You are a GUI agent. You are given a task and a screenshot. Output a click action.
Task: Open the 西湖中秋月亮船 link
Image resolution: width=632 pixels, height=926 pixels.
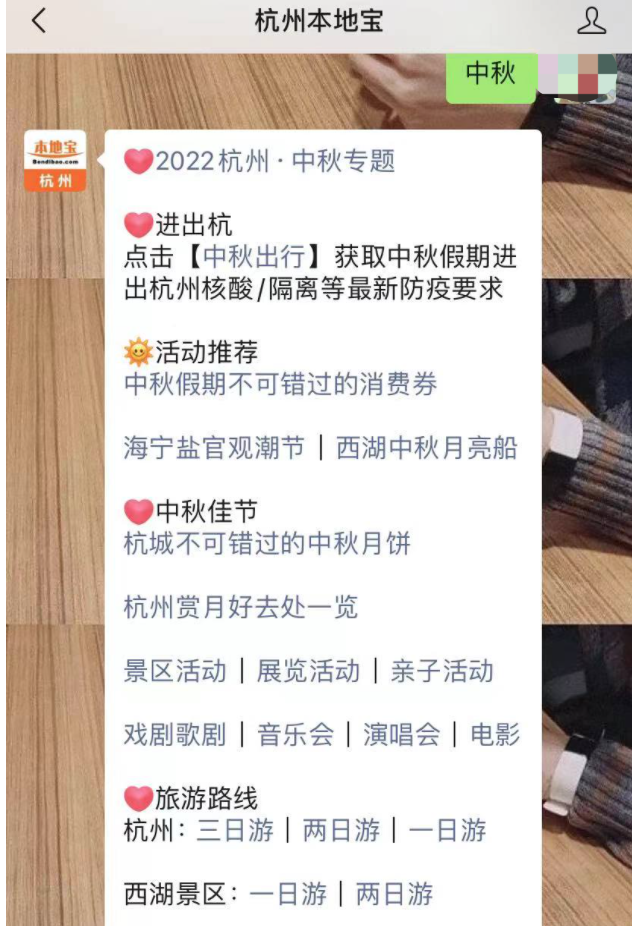click(426, 448)
